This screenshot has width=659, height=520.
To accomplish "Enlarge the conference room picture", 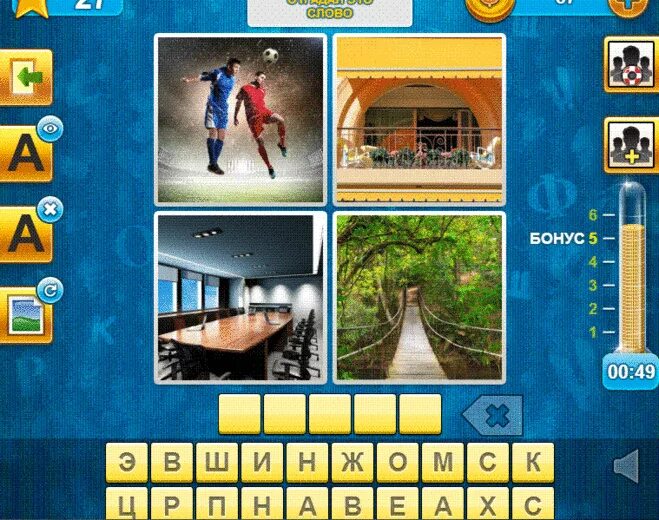I will pos(240,298).
